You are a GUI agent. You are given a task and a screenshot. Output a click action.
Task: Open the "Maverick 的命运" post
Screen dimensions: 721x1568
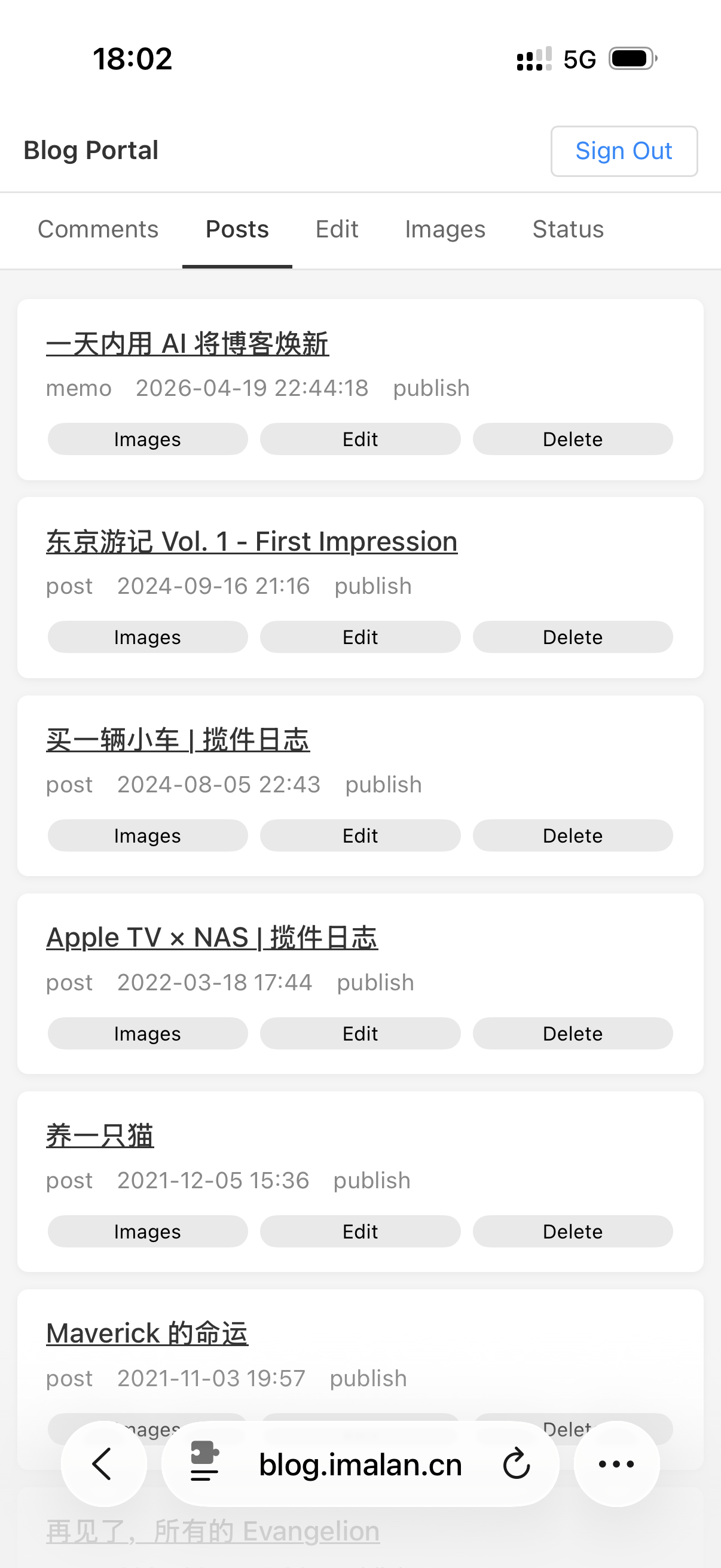146,1334
